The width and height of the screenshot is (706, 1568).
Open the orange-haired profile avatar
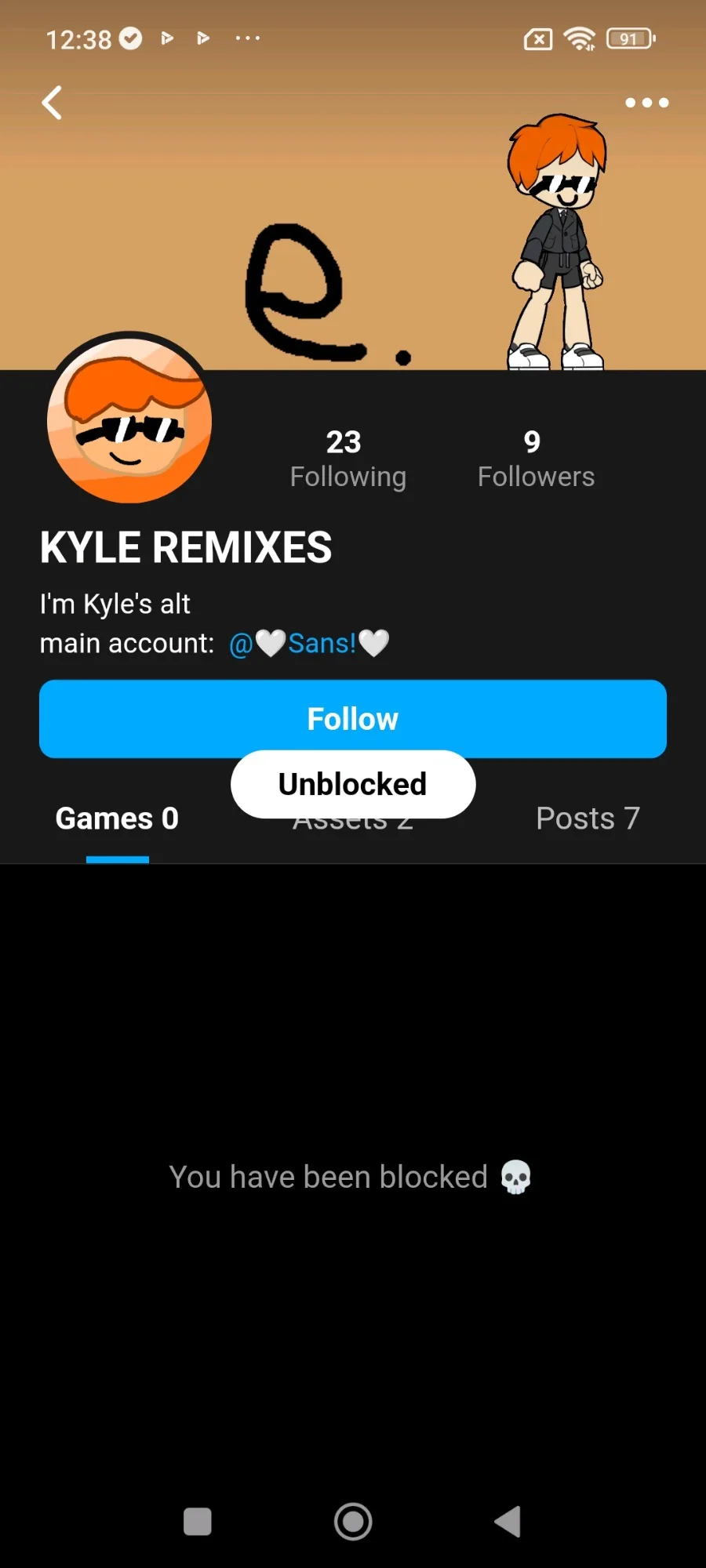(x=129, y=420)
